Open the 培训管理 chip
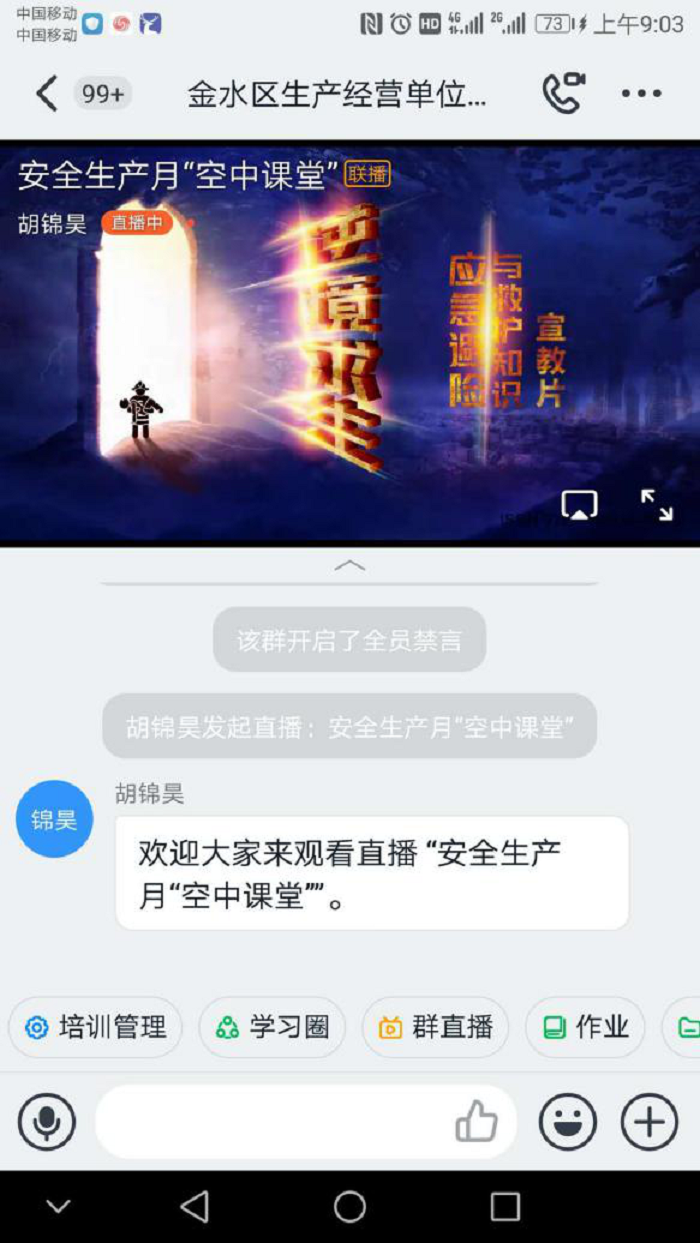 [x=96, y=1027]
